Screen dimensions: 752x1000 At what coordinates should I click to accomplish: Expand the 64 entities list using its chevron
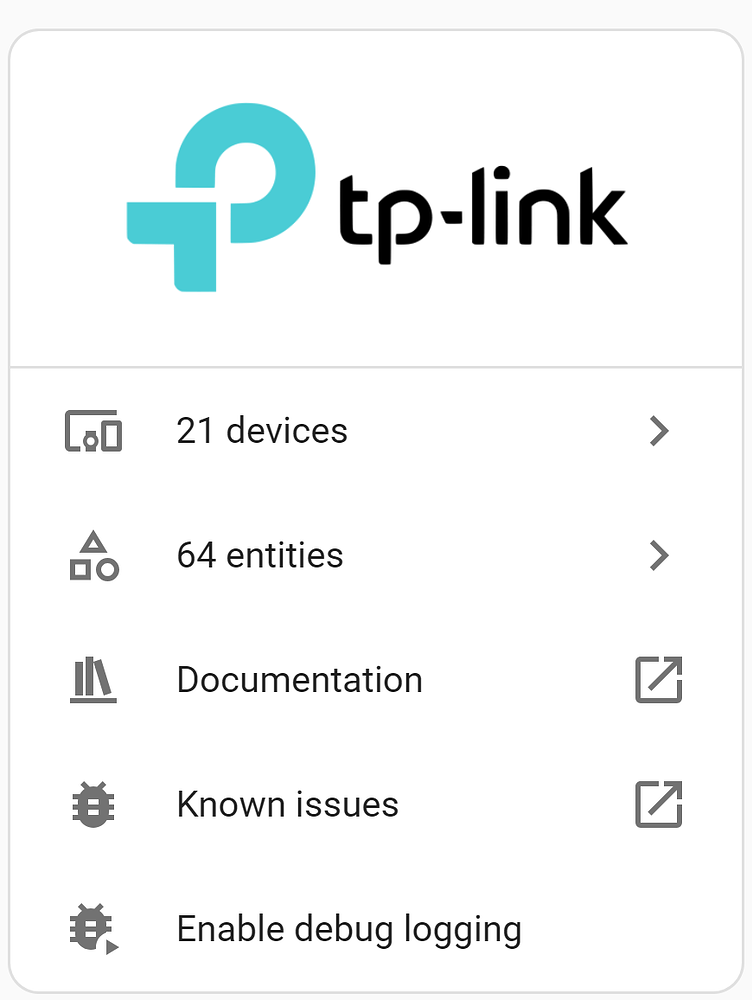(659, 556)
